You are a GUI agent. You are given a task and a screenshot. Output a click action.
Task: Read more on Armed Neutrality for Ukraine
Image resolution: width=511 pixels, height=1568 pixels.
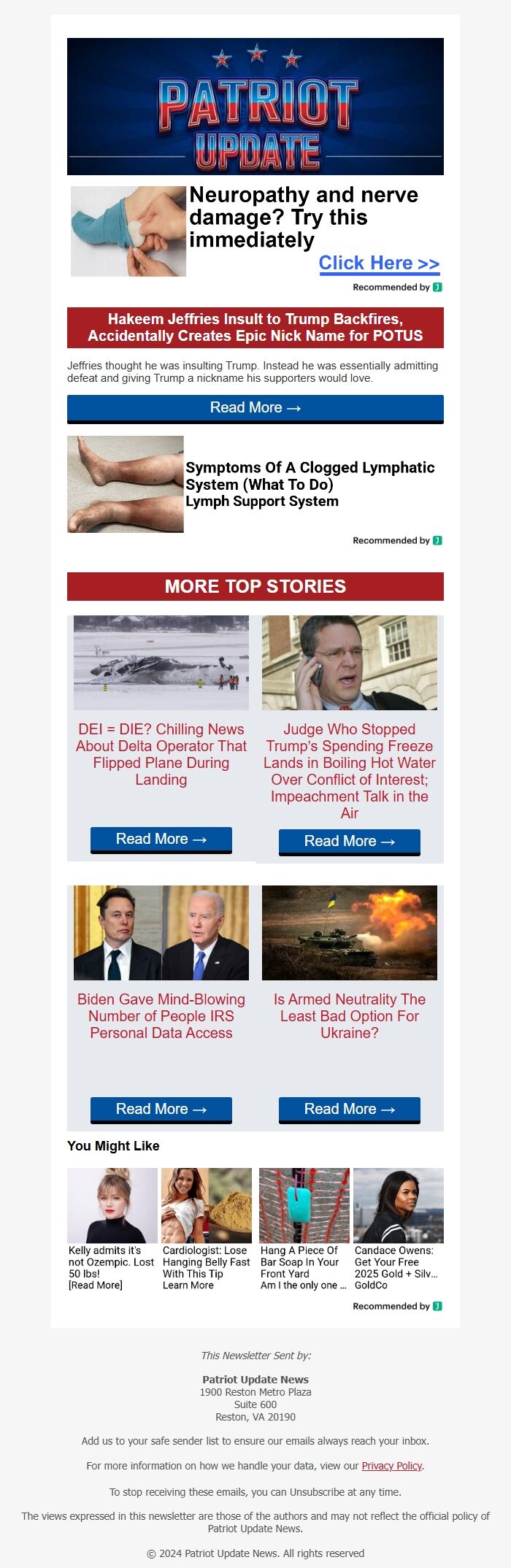pyautogui.click(x=350, y=1110)
